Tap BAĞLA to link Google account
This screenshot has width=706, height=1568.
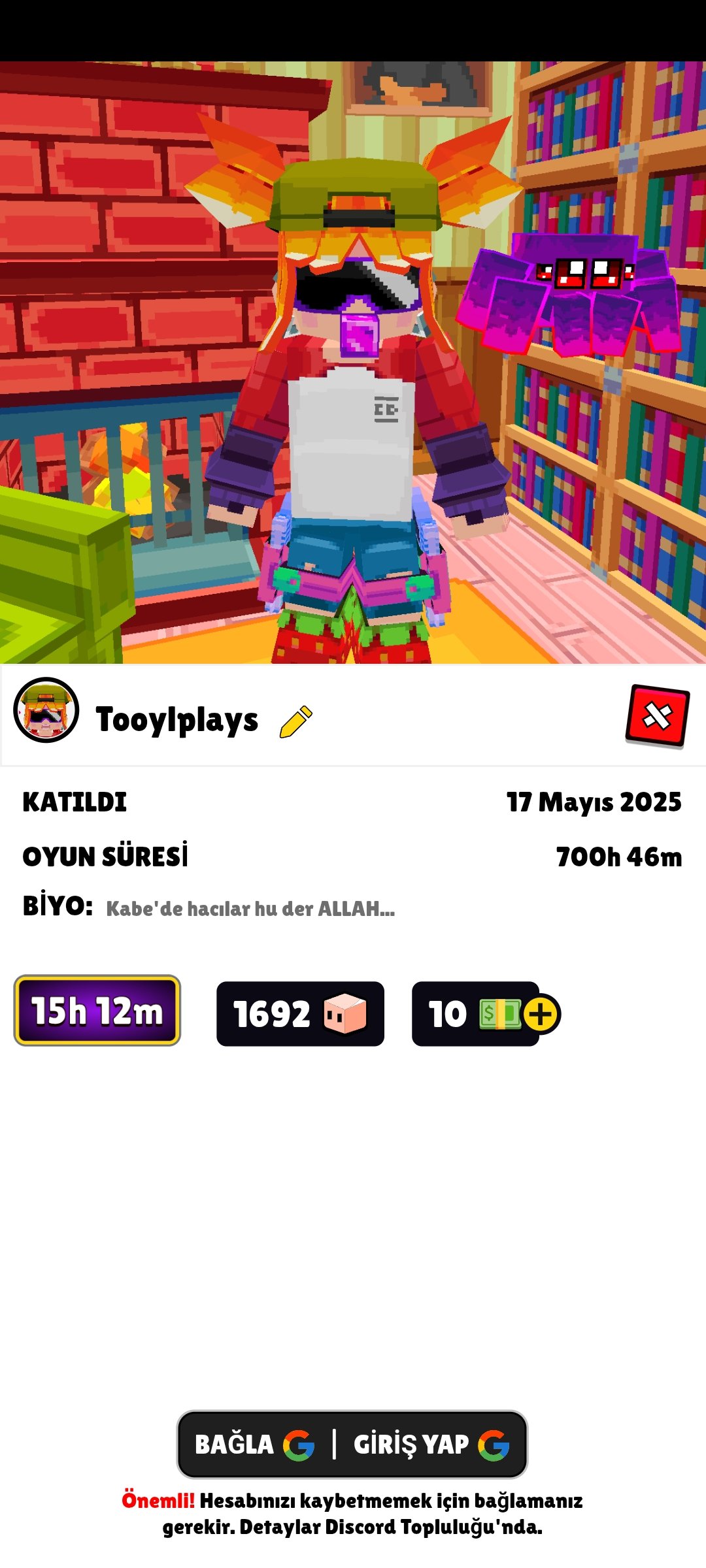point(255,1445)
